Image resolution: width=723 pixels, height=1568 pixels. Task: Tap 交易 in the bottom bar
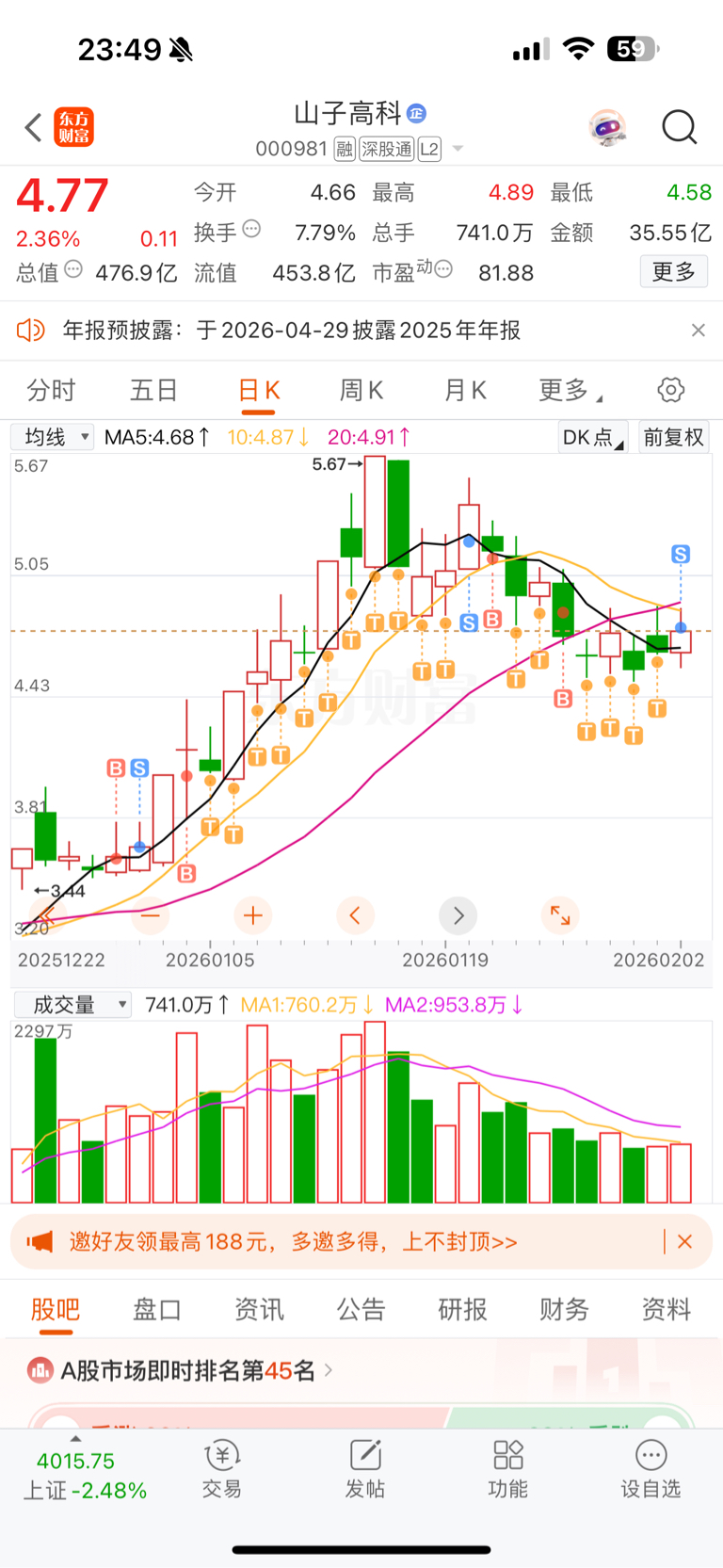click(222, 1469)
